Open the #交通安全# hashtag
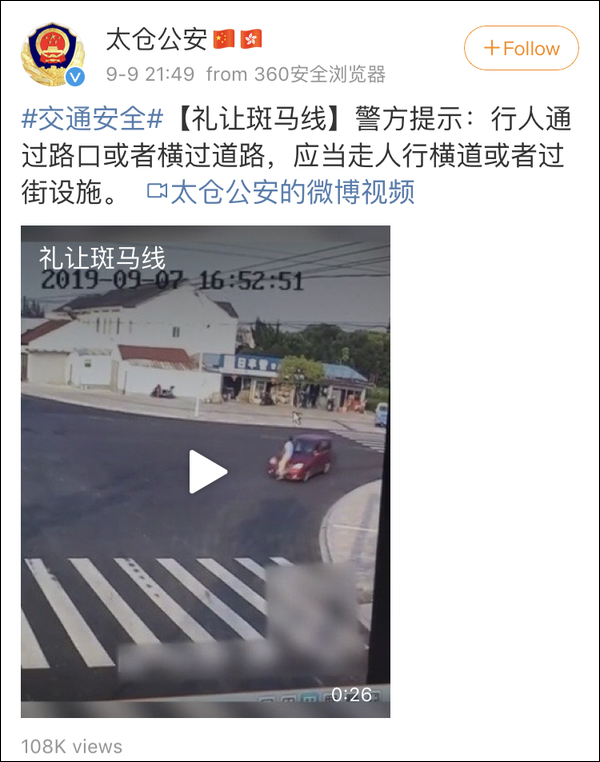 [92, 119]
